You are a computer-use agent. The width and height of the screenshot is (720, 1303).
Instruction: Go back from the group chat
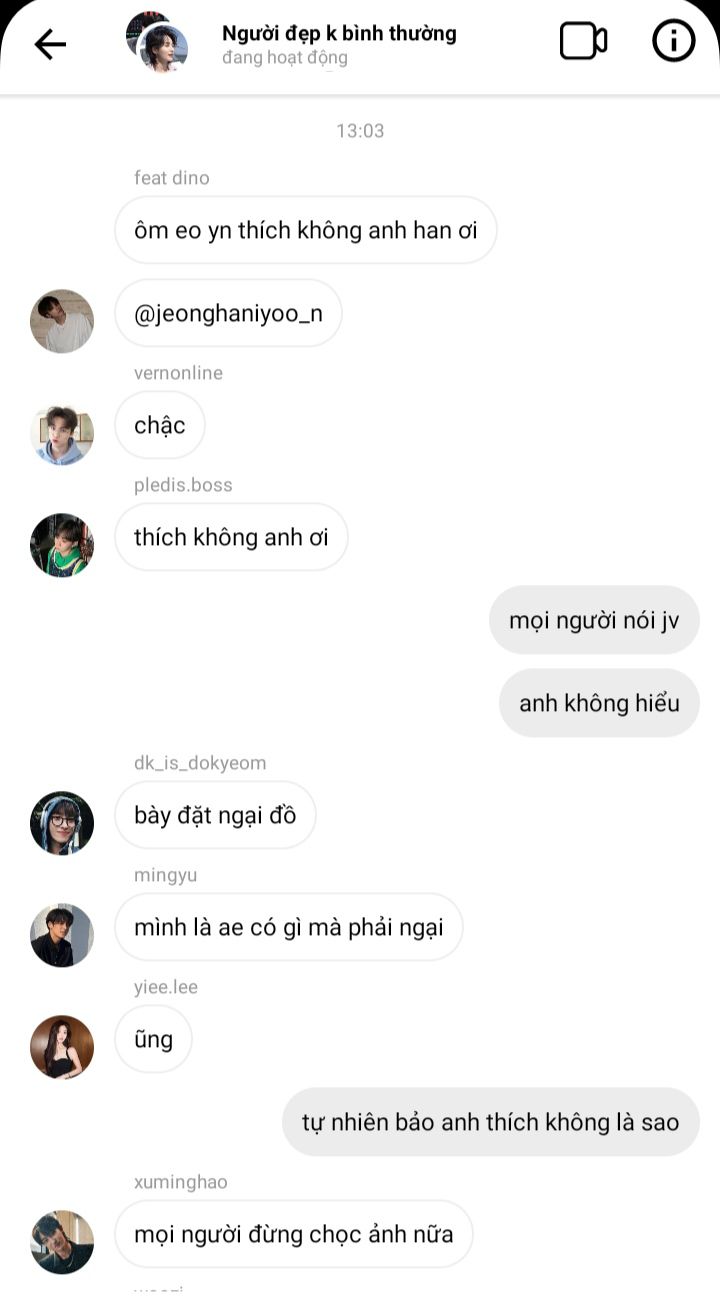tap(49, 43)
